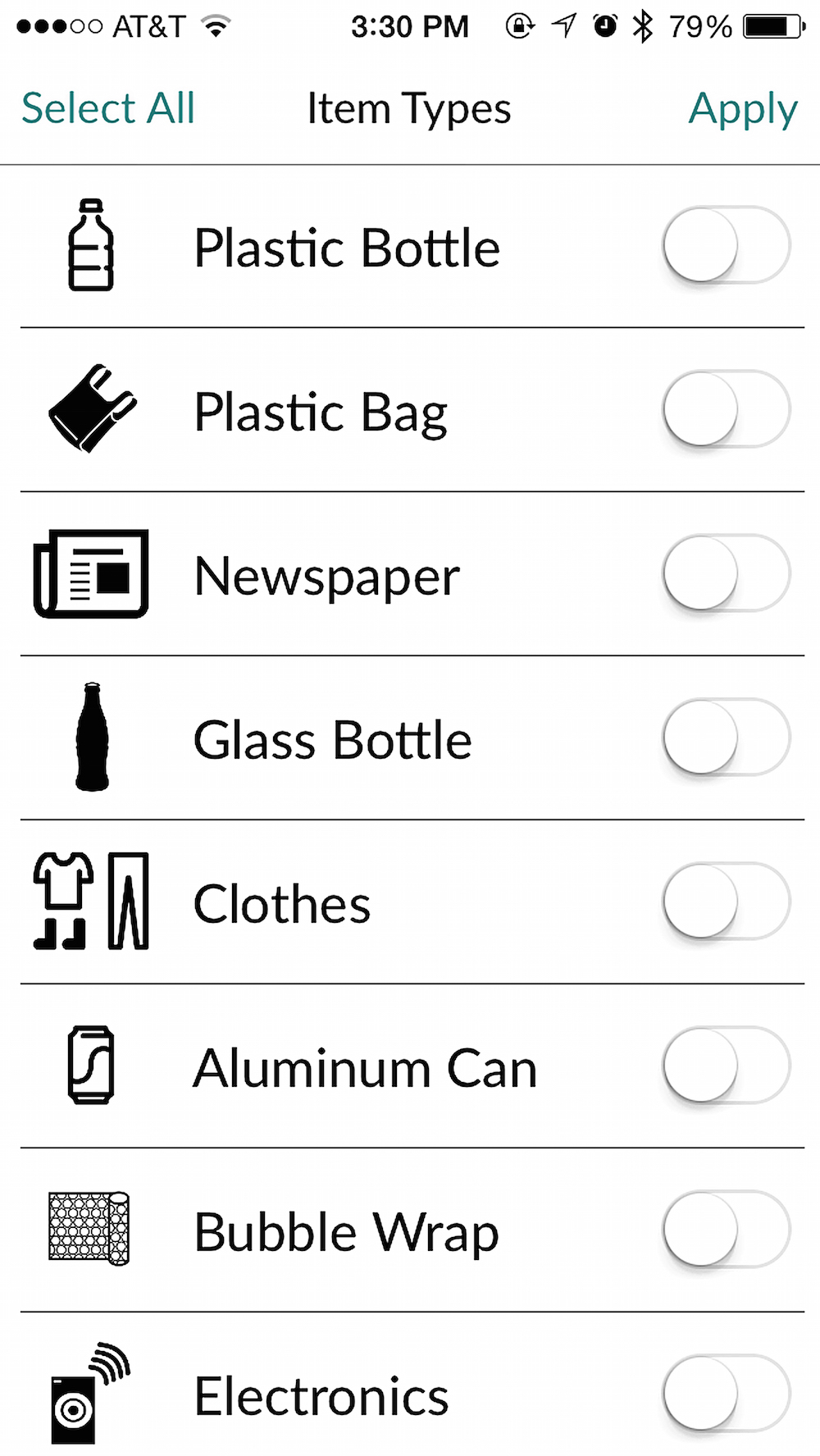Enable the Electronics toggle
Viewport: 820px width, 1456px height.
(726, 1394)
